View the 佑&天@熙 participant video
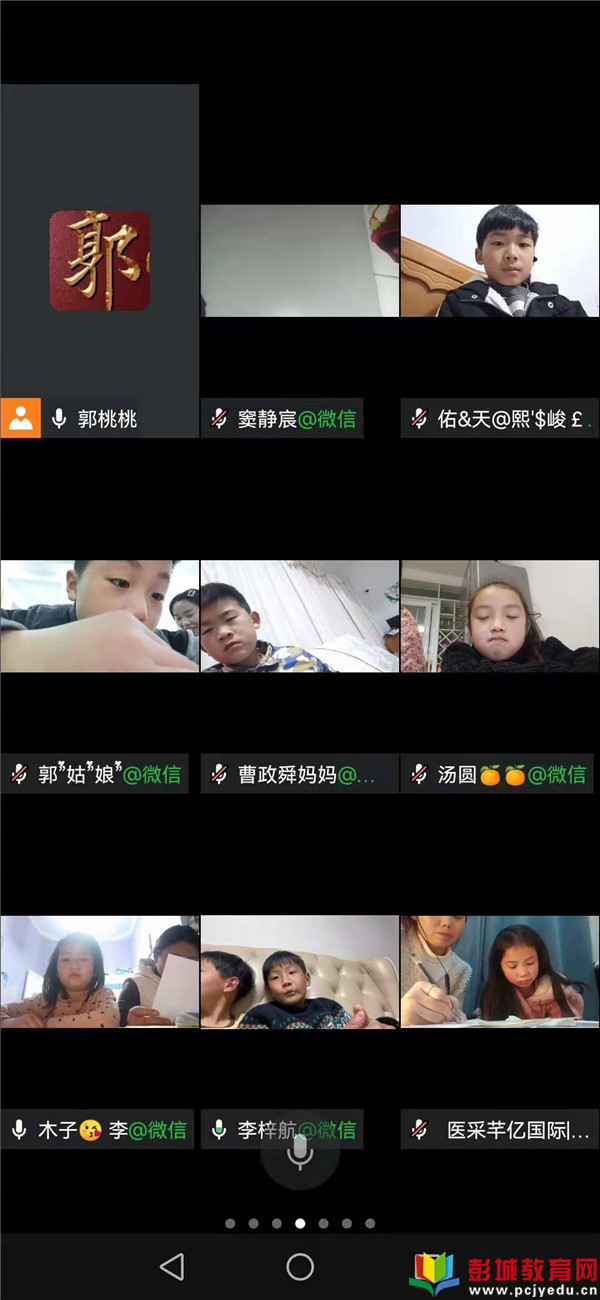This screenshot has width=600, height=1300. pos(500,261)
